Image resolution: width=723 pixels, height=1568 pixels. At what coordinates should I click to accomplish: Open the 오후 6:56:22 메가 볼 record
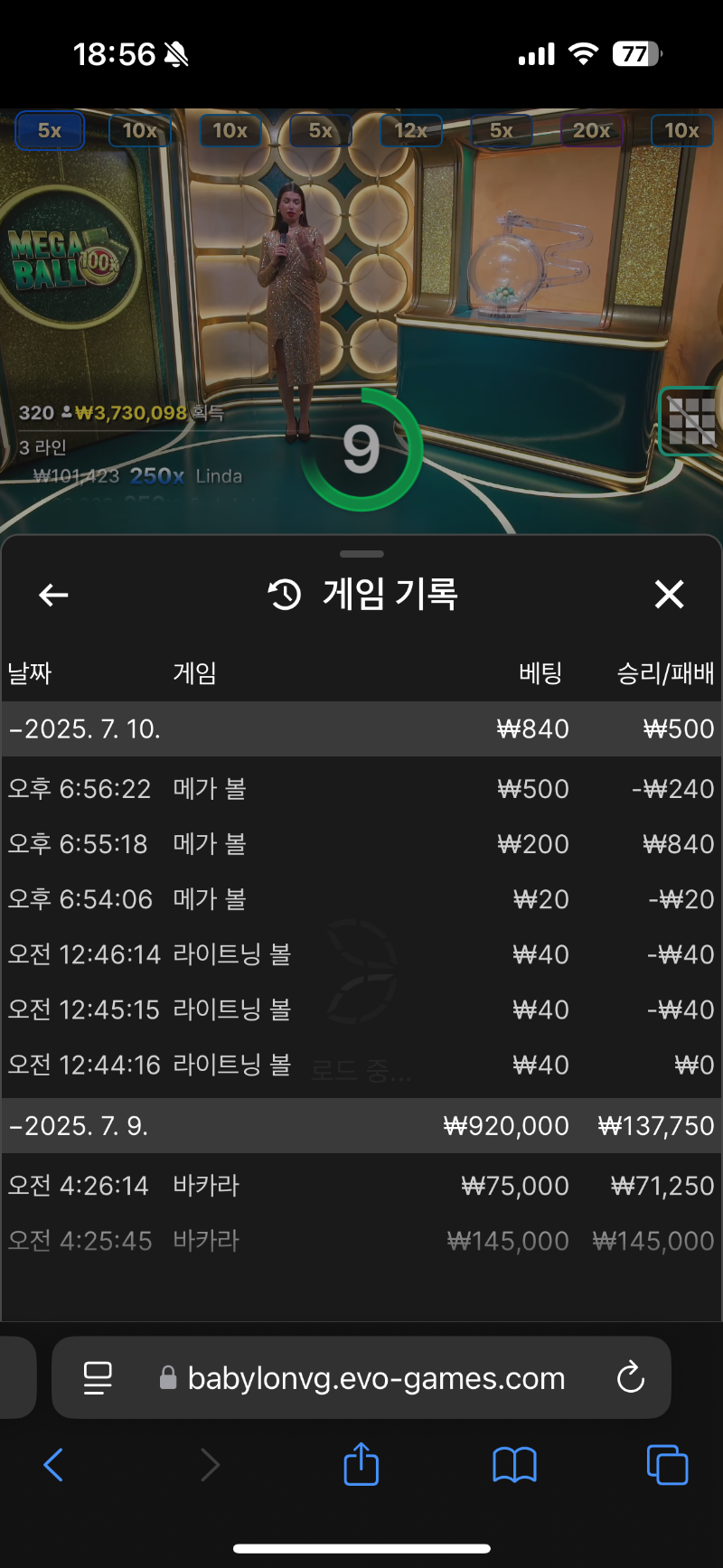pos(361,789)
